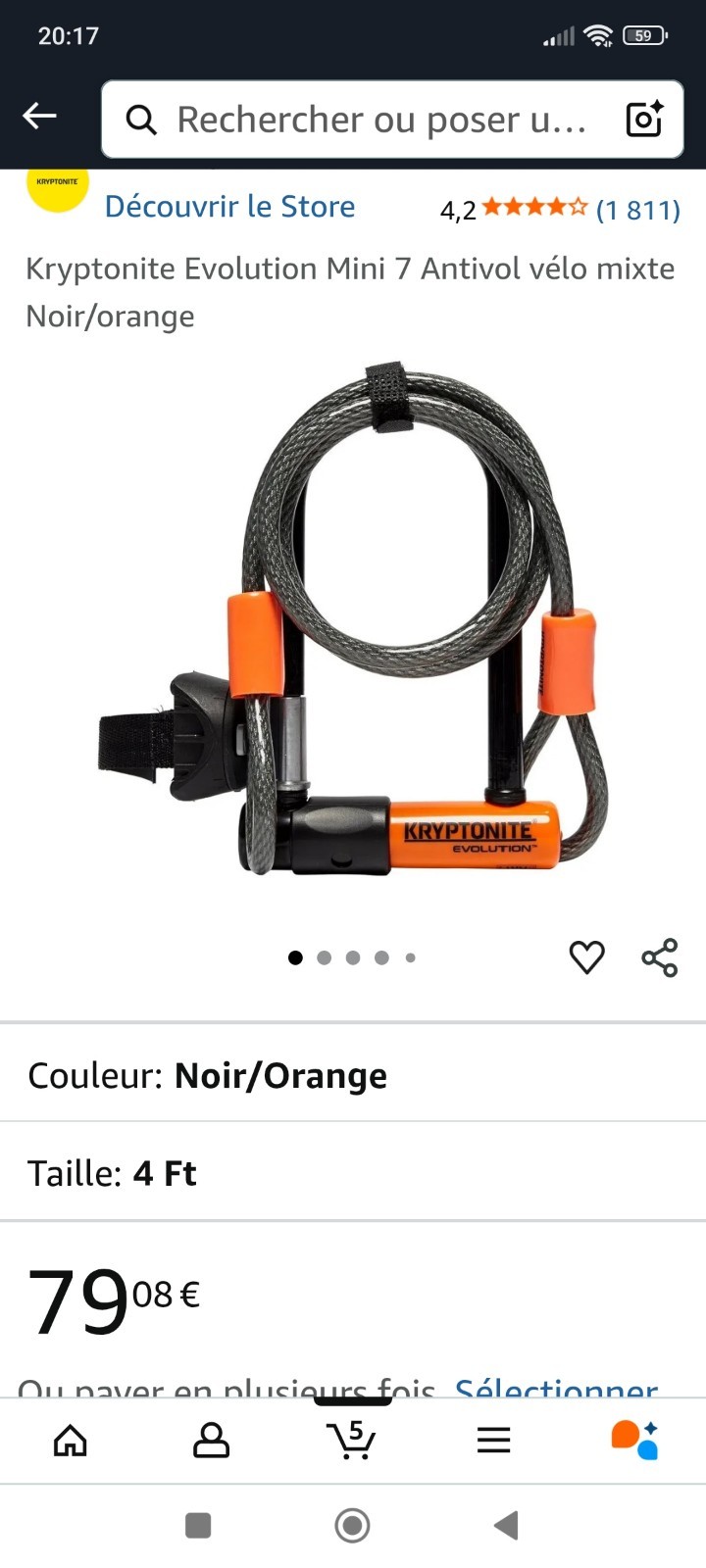Open the hamburger menu tab
This screenshot has height=1568, width=706.
[493, 1441]
